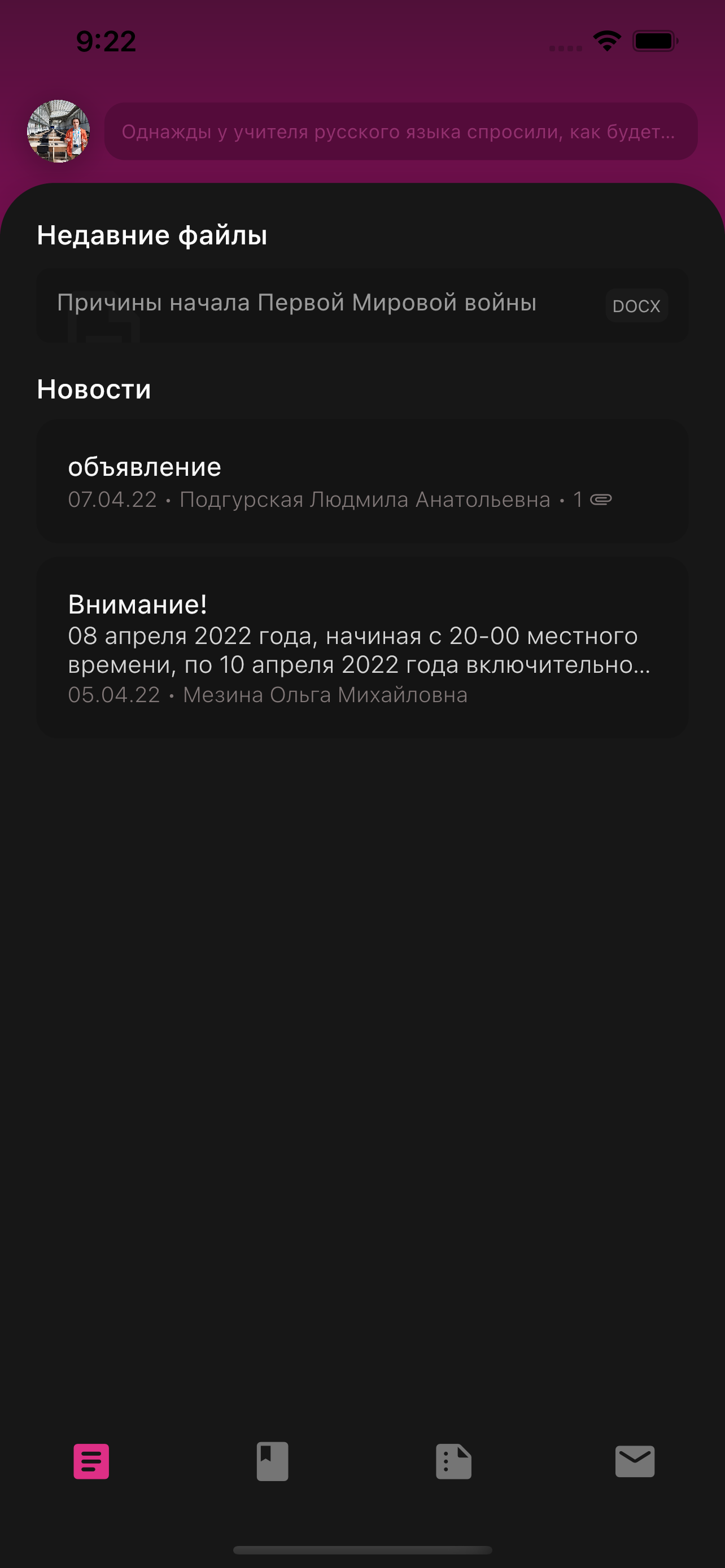Switch to the files tab
This screenshot has height=1568, width=725.
453,1461
